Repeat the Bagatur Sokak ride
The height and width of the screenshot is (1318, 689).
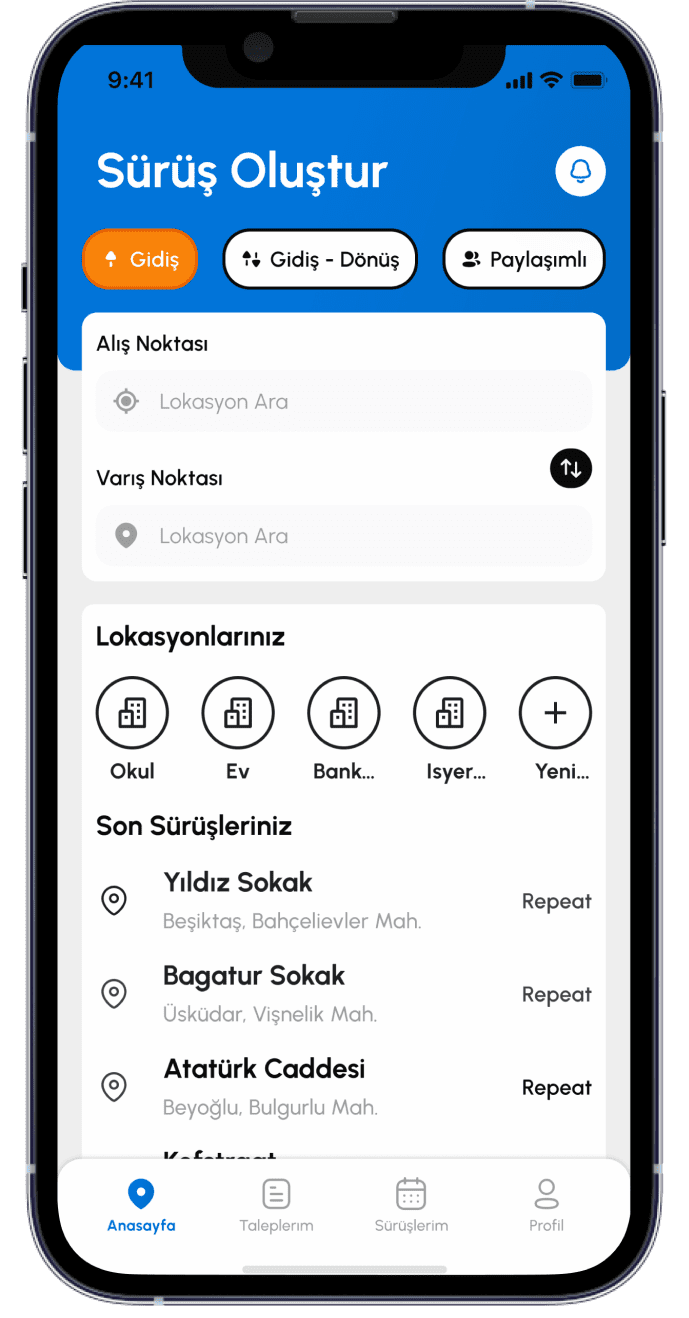[556, 995]
